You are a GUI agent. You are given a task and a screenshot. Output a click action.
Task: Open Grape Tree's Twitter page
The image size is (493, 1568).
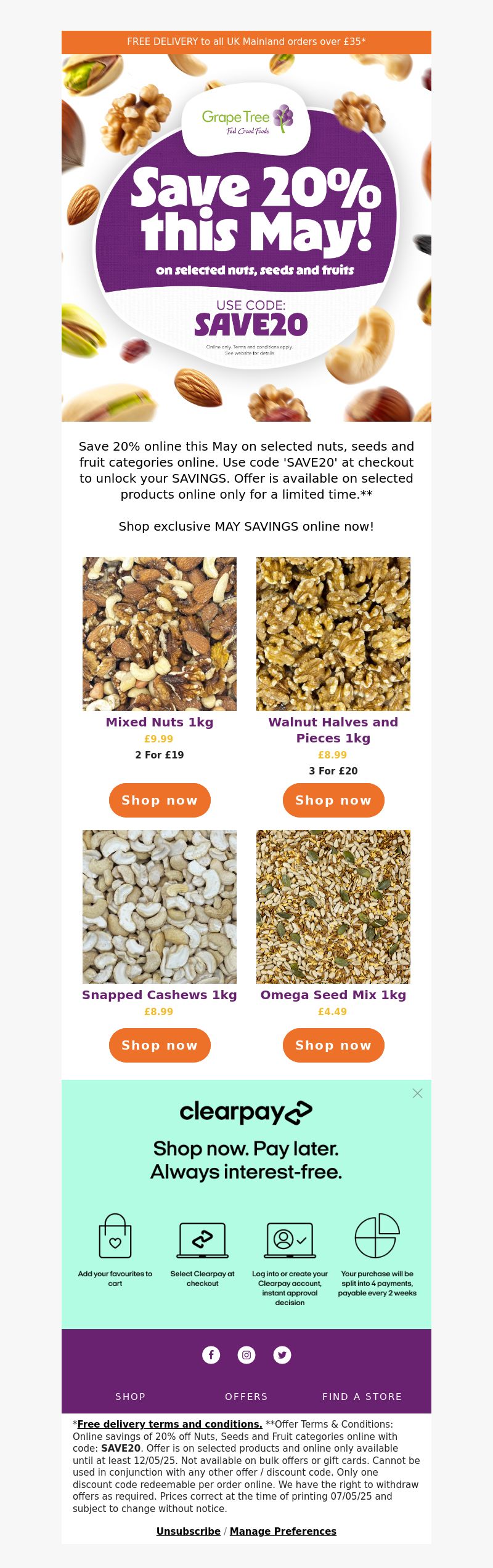(x=282, y=1355)
